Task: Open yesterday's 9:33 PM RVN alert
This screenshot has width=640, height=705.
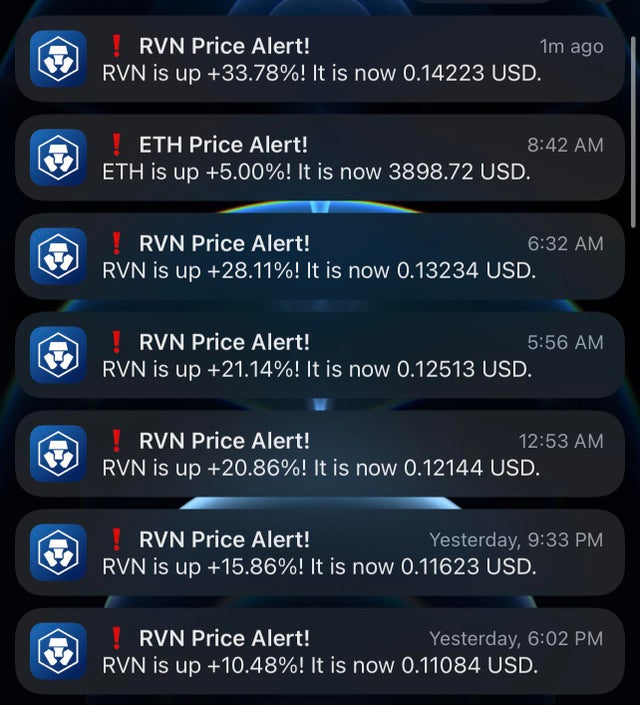Action: (x=320, y=552)
